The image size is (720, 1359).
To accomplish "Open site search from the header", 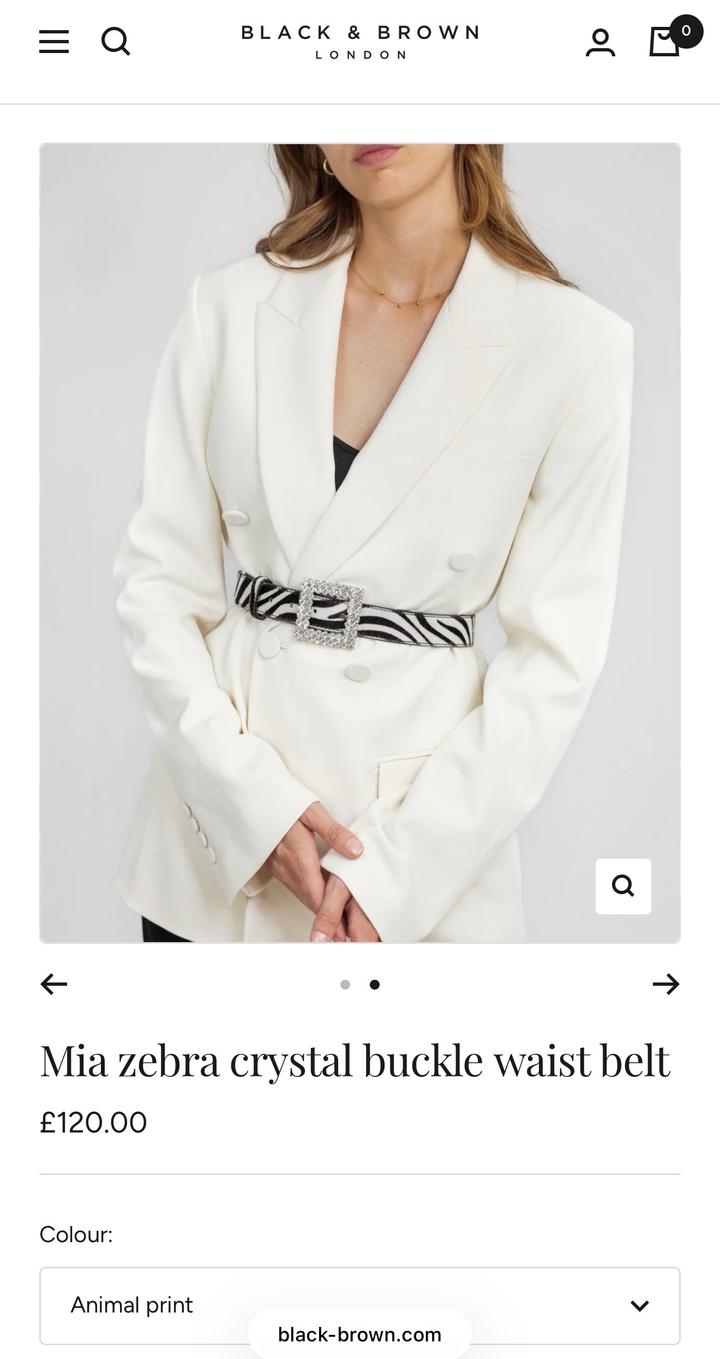I will click(x=116, y=41).
